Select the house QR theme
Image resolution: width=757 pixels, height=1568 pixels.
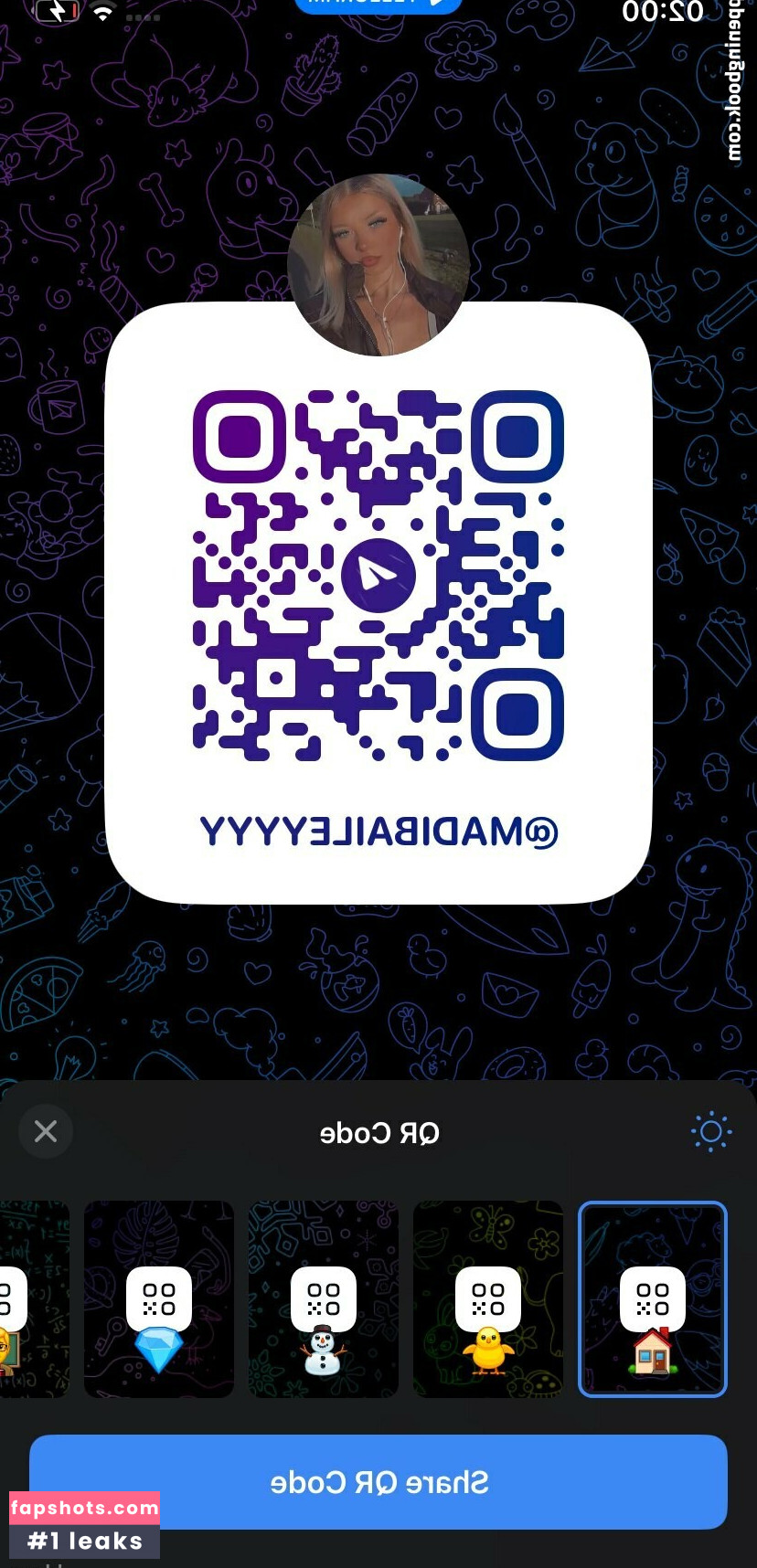tap(653, 1298)
